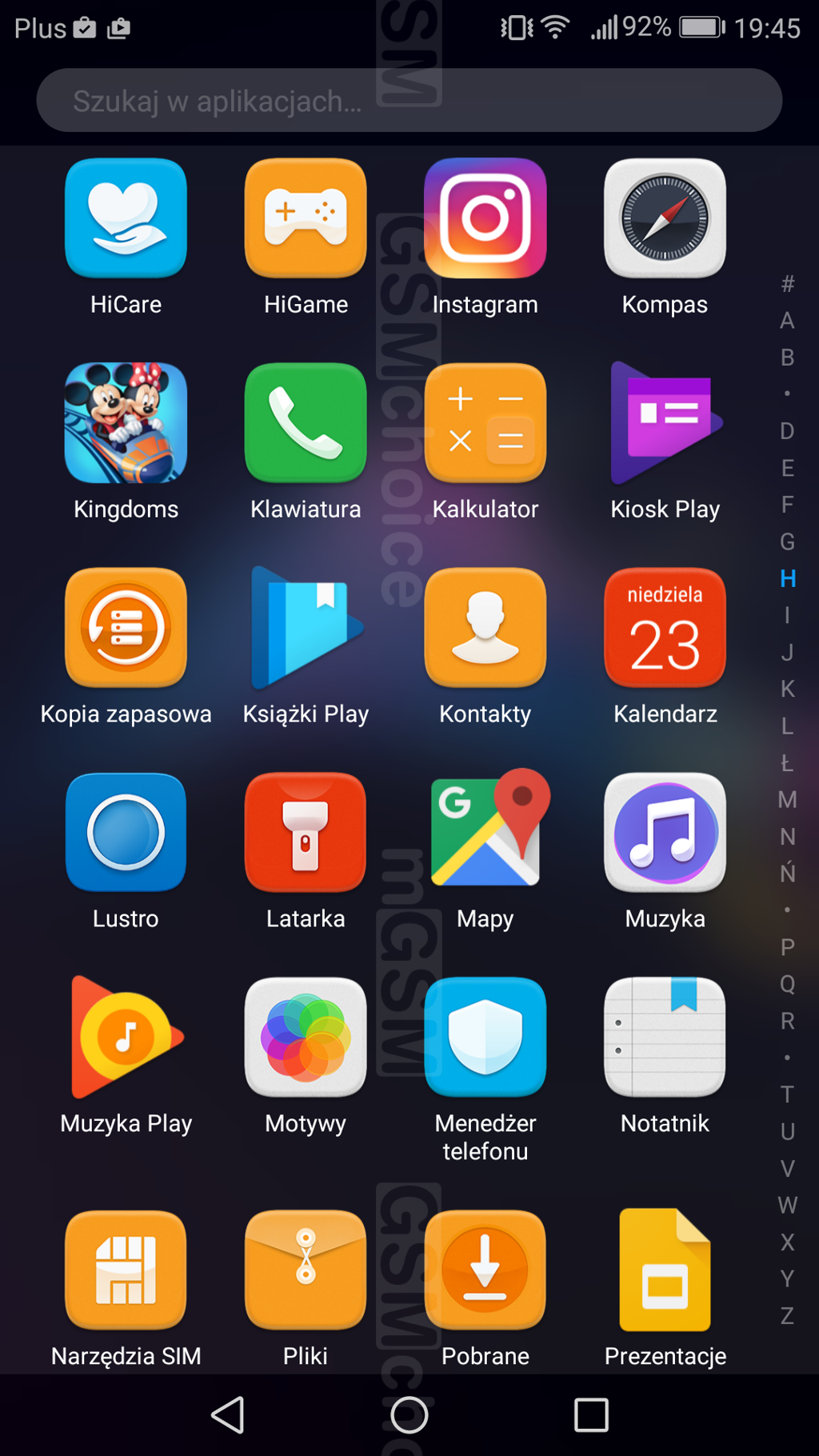
Task: Start the Kalkulator app
Action: [485, 423]
